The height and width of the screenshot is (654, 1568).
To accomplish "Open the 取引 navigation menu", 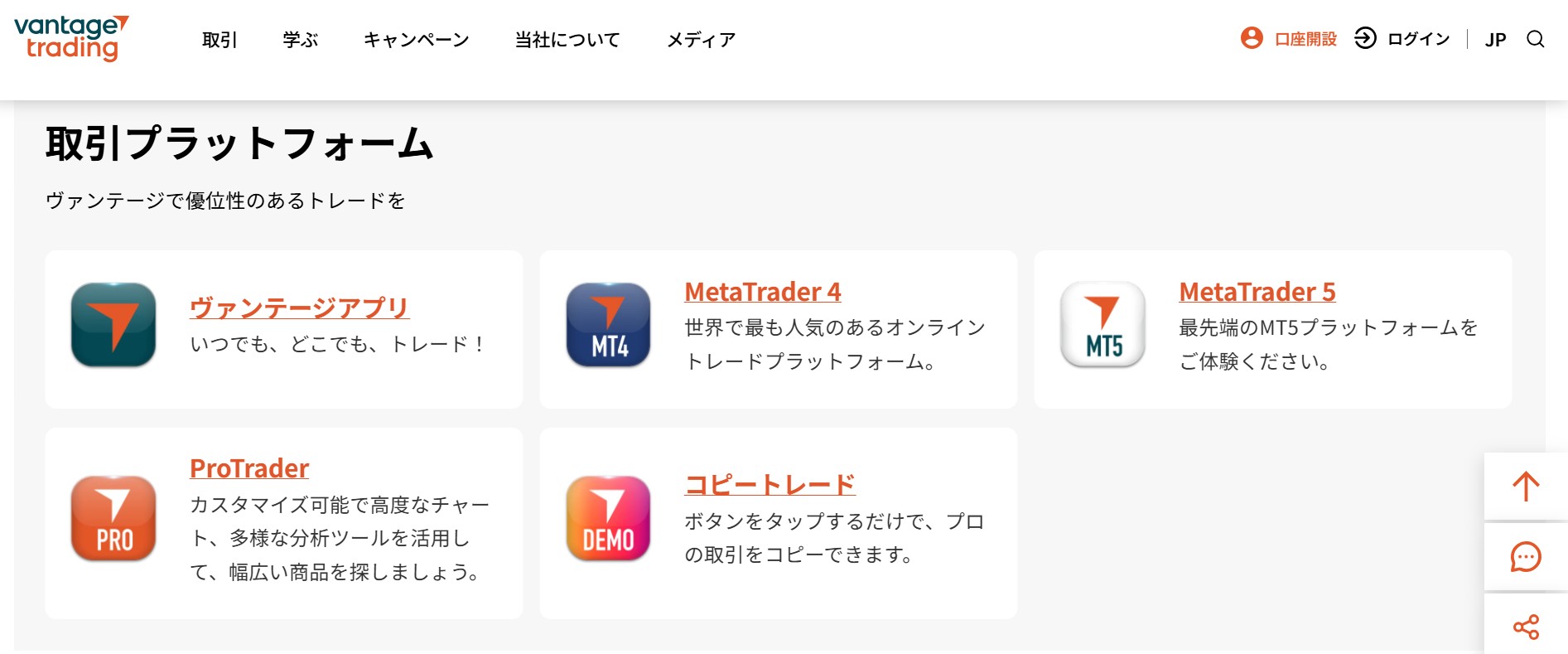I will click(220, 40).
